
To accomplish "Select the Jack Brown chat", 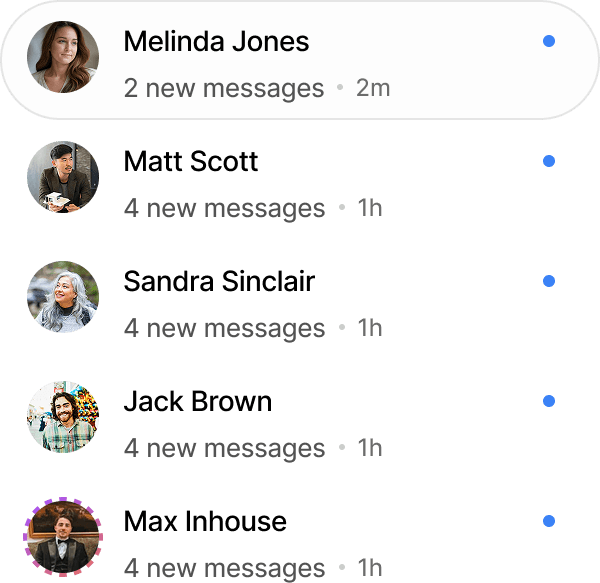I will click(x=300, y=420).
